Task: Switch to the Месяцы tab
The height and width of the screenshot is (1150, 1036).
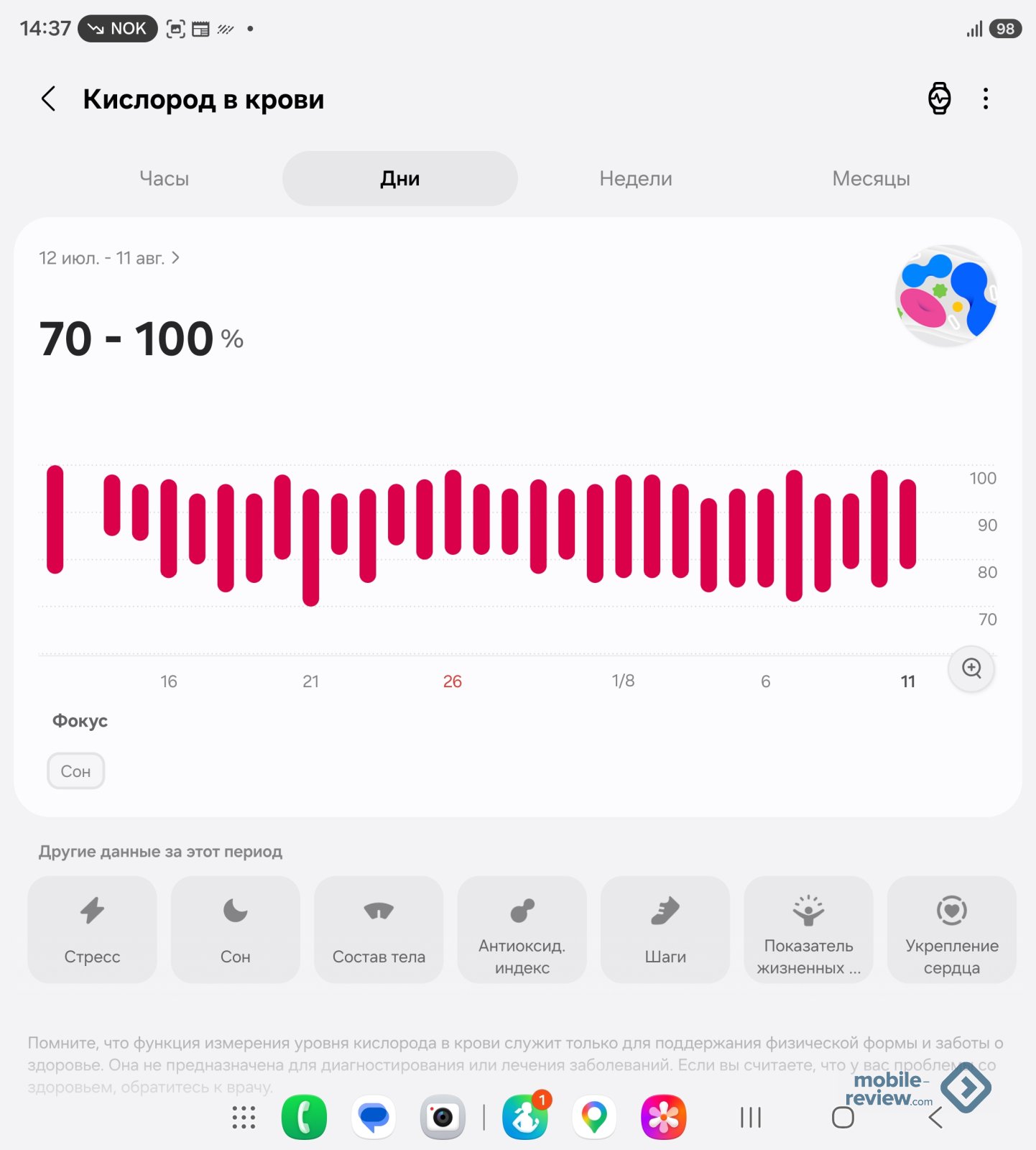Action: pyautogui.click(x=871, y=178)
